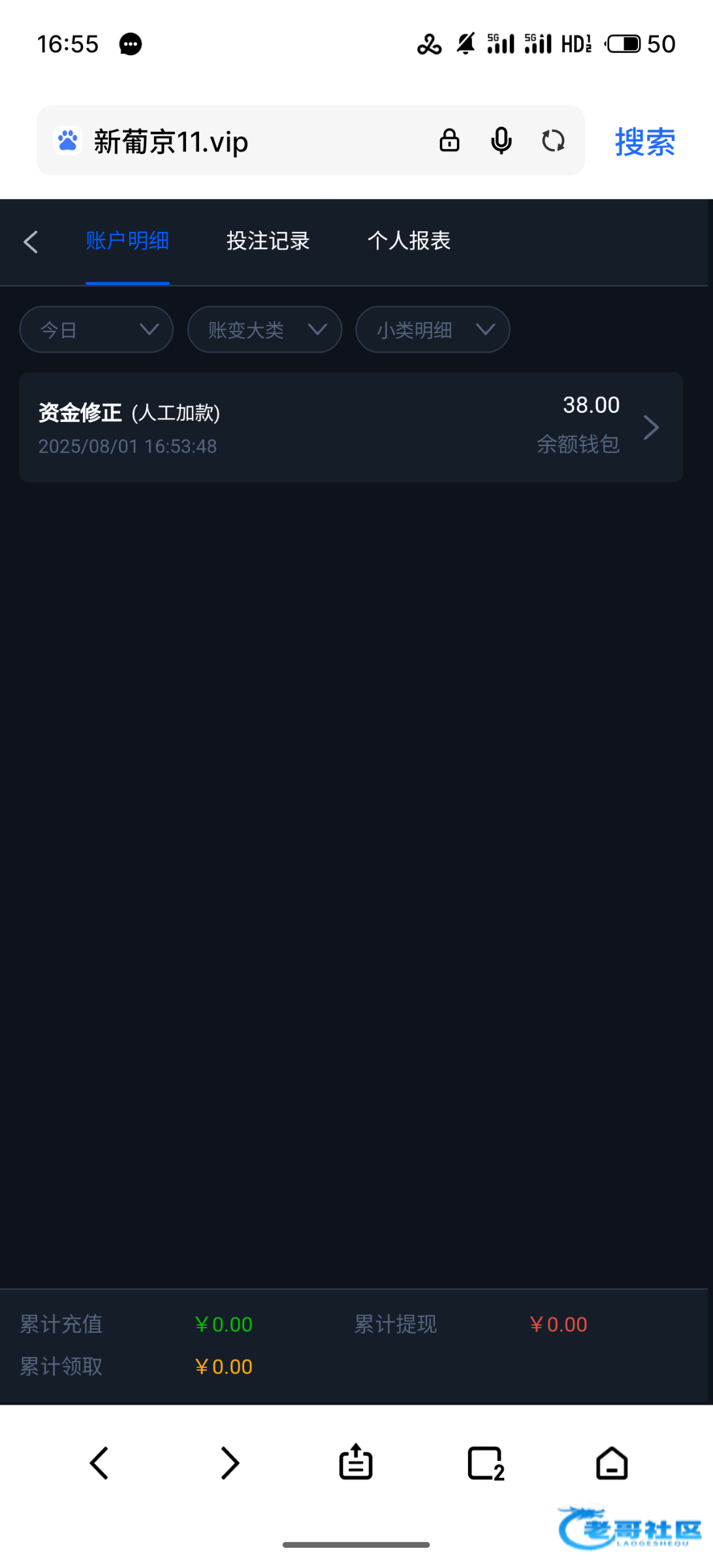Switch to the 个人报表 tab
The image size is (713, 1568).
409,240
